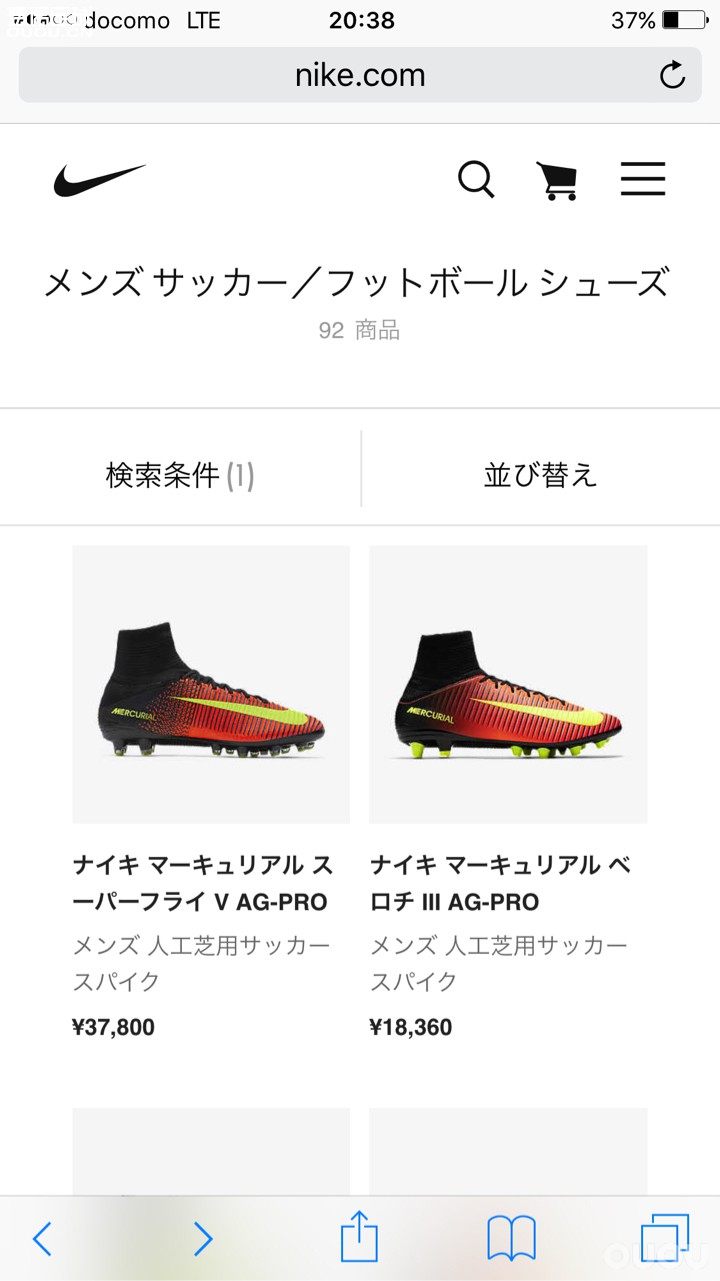Open the hamburger navigation menu

tap(643, 178)
